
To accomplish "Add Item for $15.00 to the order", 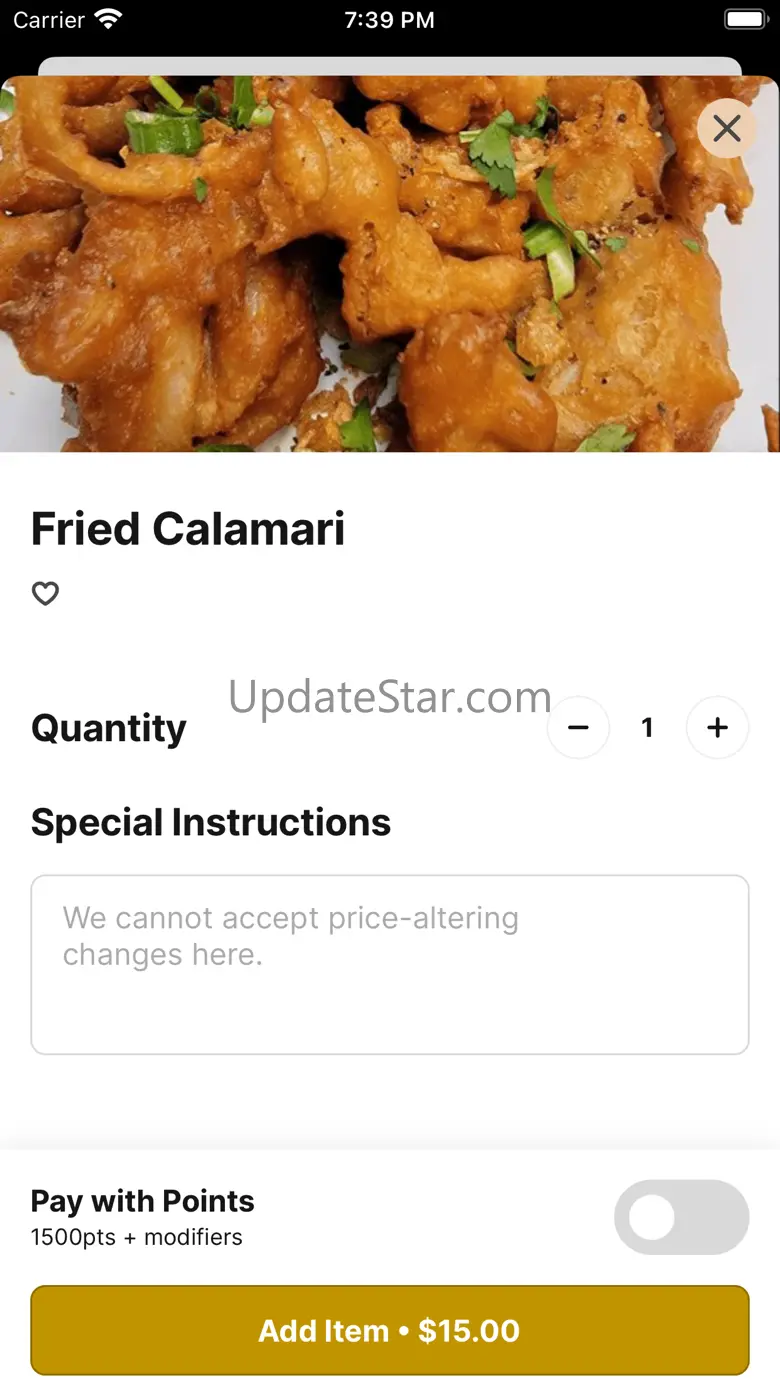I will pos(390,1330).
